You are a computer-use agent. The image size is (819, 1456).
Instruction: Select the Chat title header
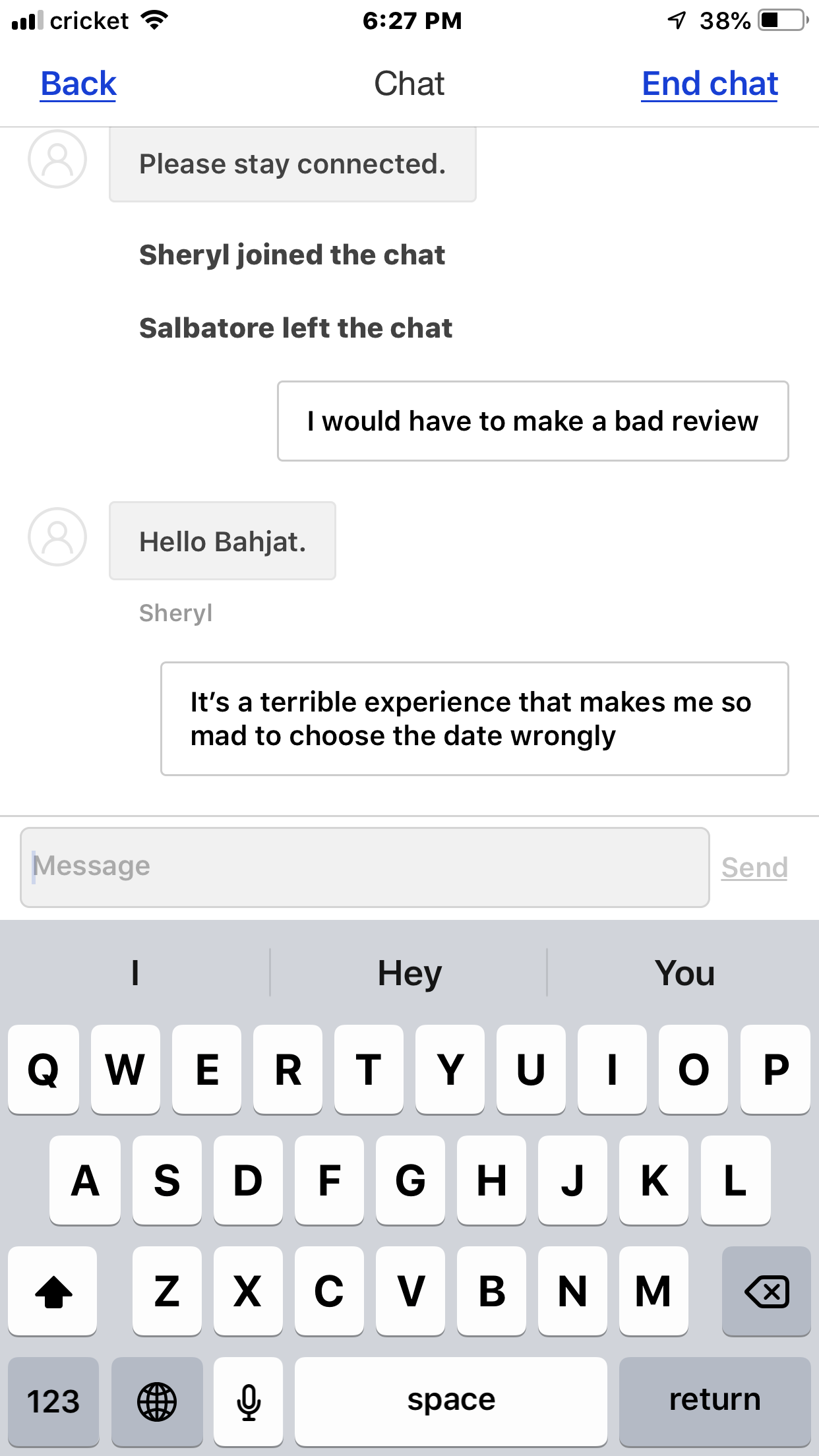tap(409, 83)
